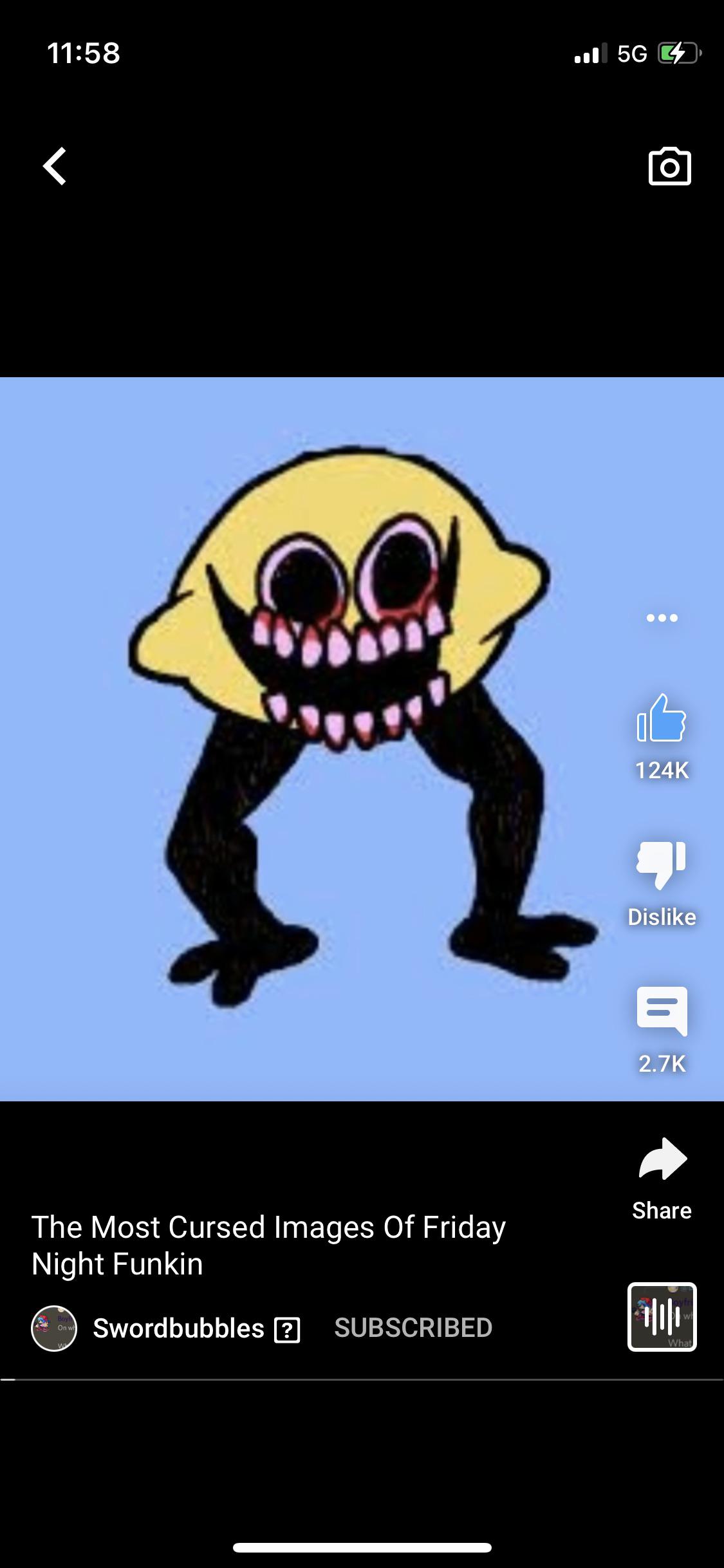Screen dimensions: 724x1568
Task: Tap the SUBSCRIBED button to manage subscription
Action: click(x=413, y=1328)
